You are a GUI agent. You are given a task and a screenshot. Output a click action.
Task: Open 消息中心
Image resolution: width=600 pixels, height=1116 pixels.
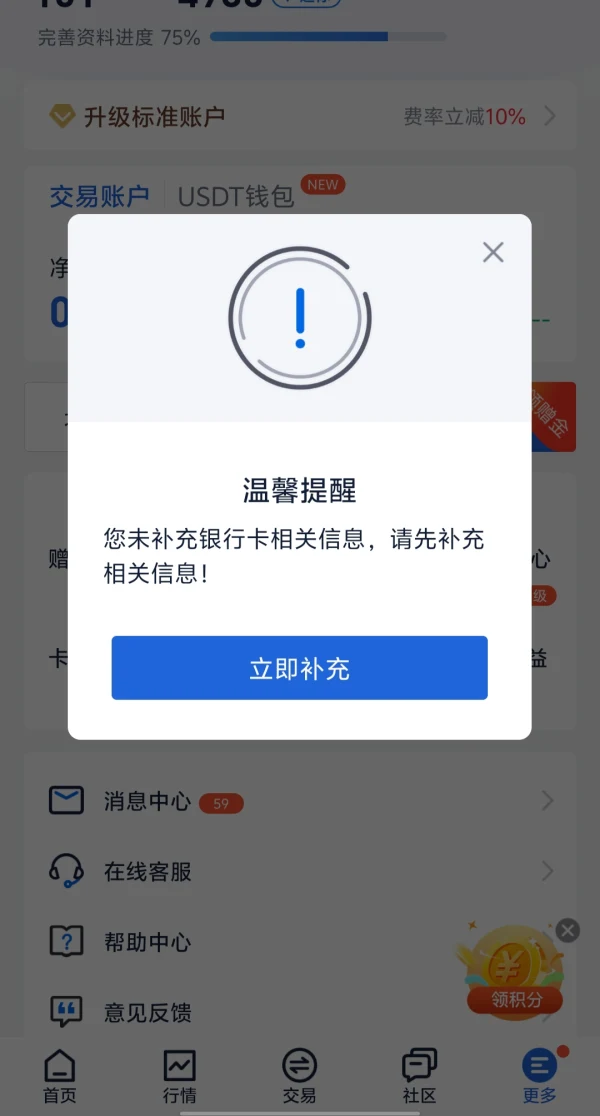(x=300, y=801)
